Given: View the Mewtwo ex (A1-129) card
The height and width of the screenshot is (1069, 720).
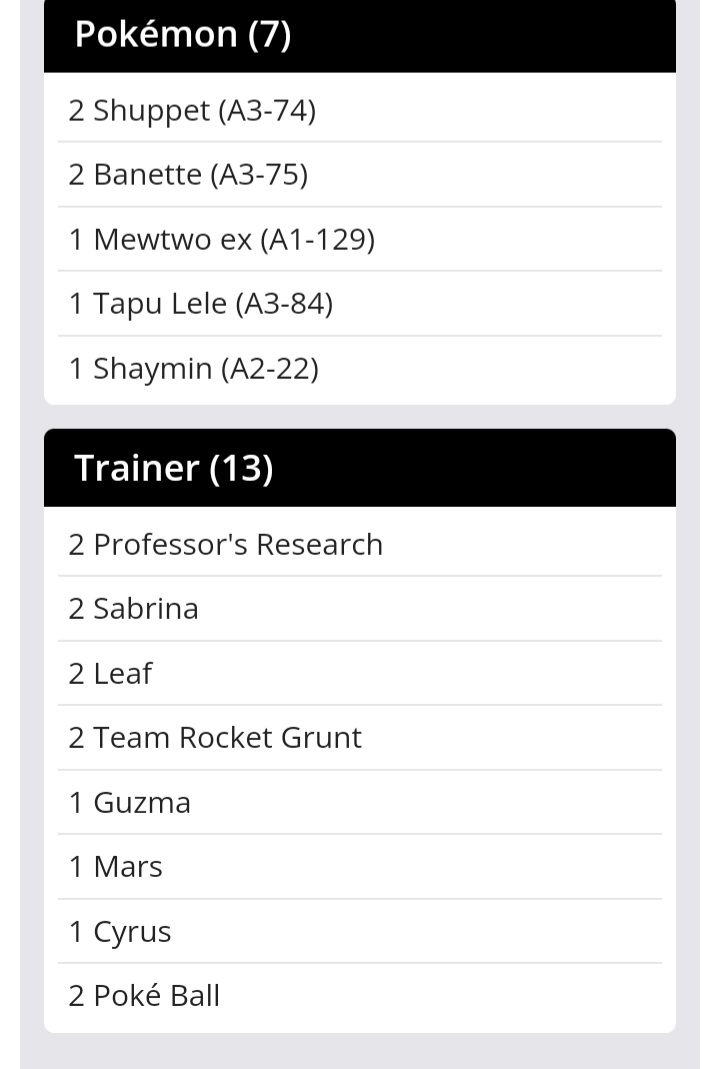Looking at the screenshot, I should pos(359,239).
